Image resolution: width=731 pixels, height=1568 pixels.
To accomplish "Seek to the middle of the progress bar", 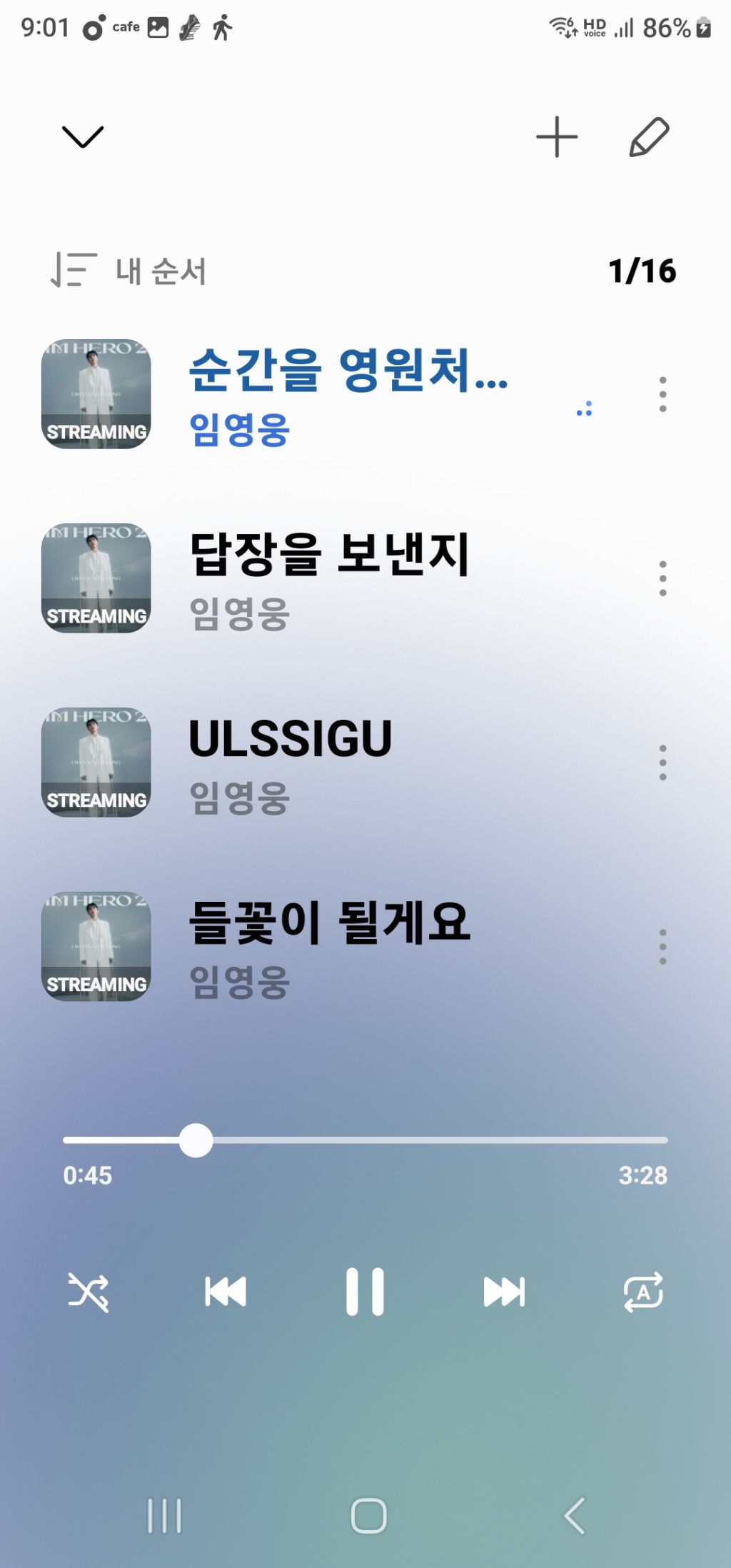I will [x=365, y=1140].
